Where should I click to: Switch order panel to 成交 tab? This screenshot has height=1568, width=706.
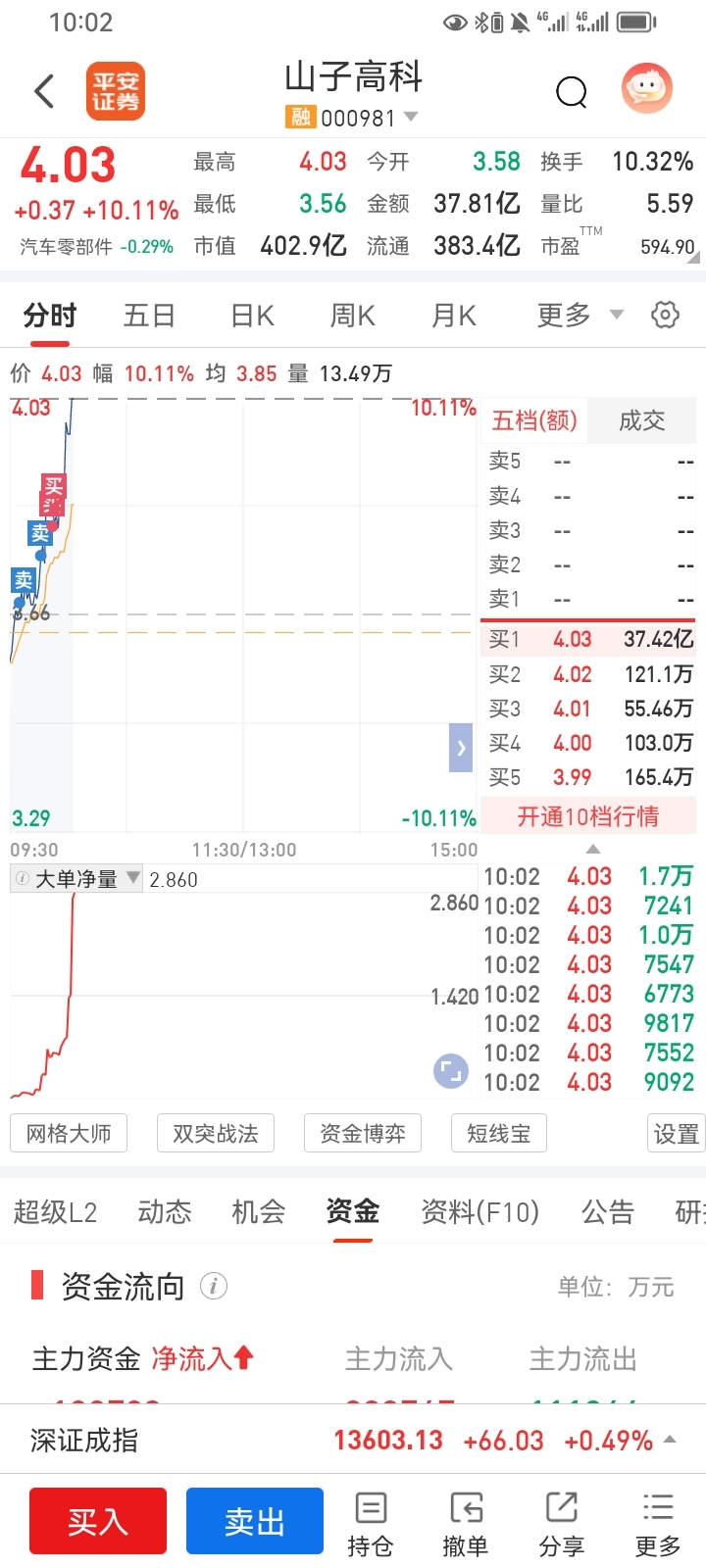point(641,421)
